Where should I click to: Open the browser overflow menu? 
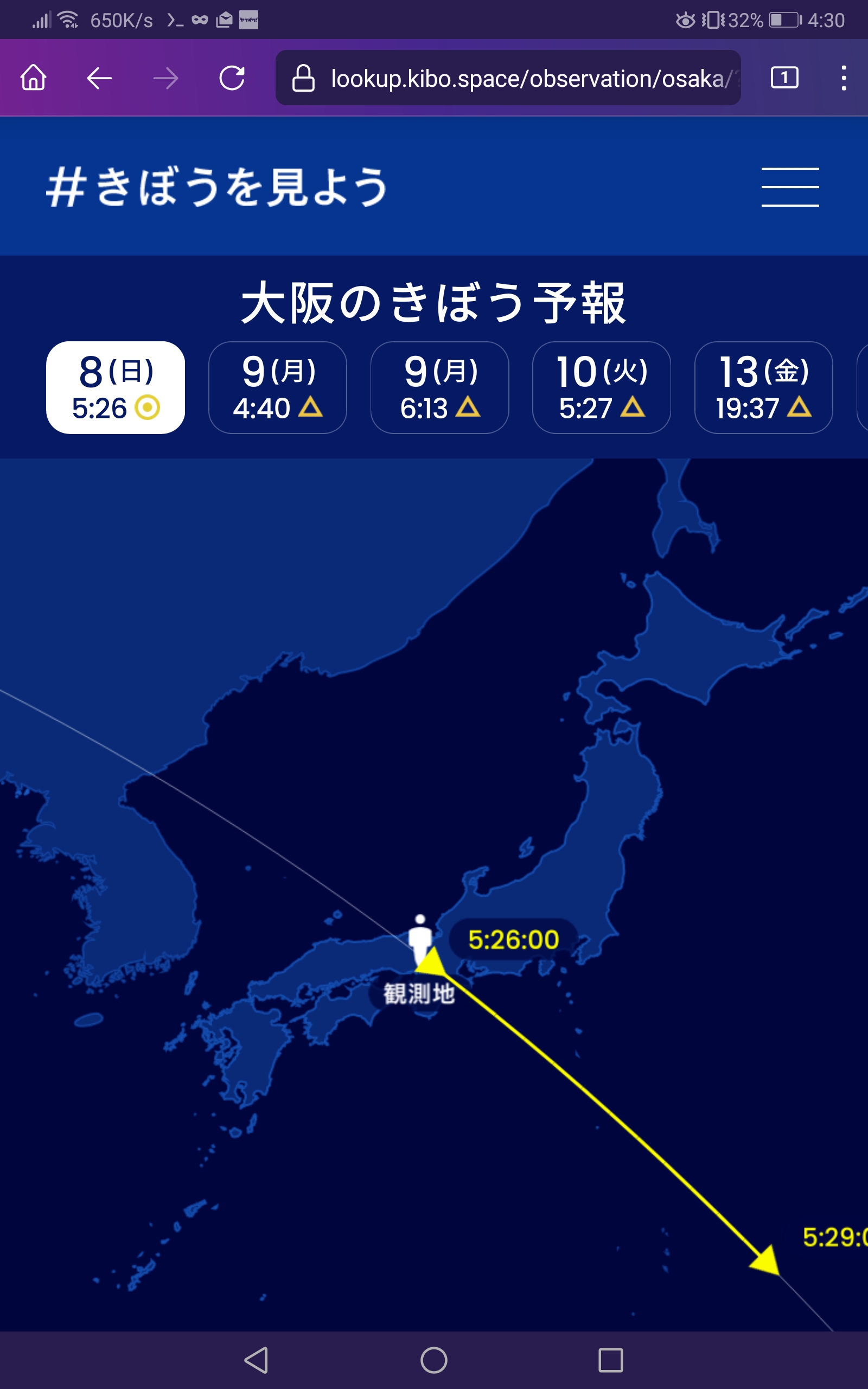(843, 78)
